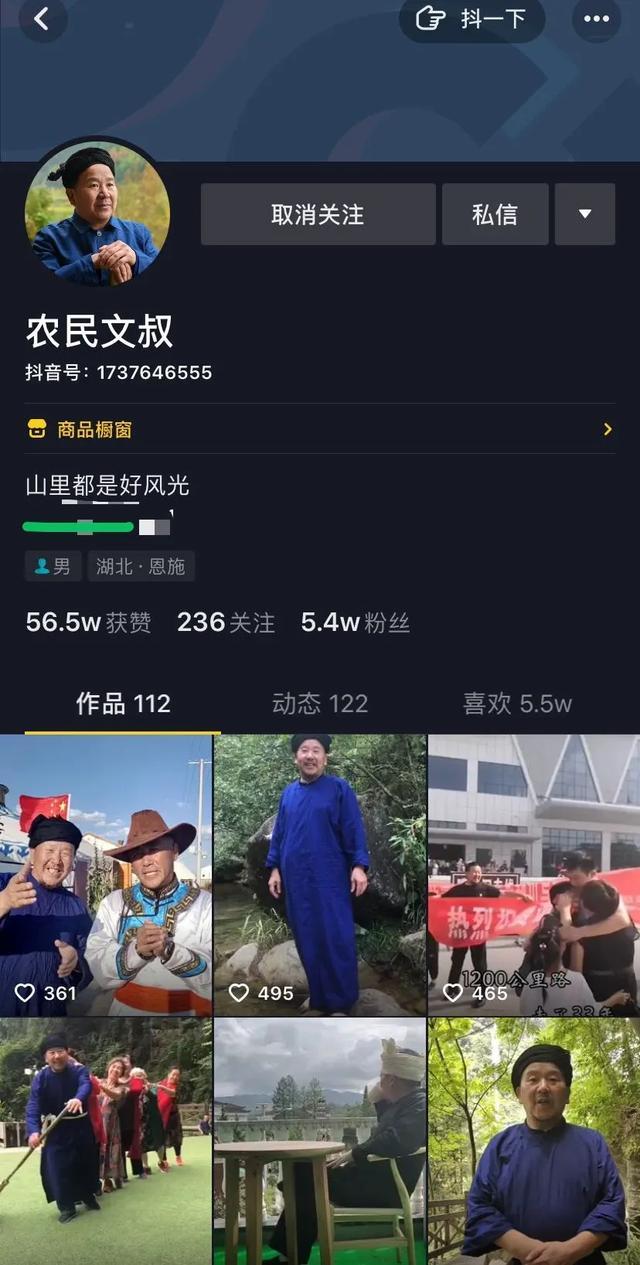Screen dimensions: 640x1265
Task: Open the forest close-up video in blue robe
Action: coord(534,1142)
